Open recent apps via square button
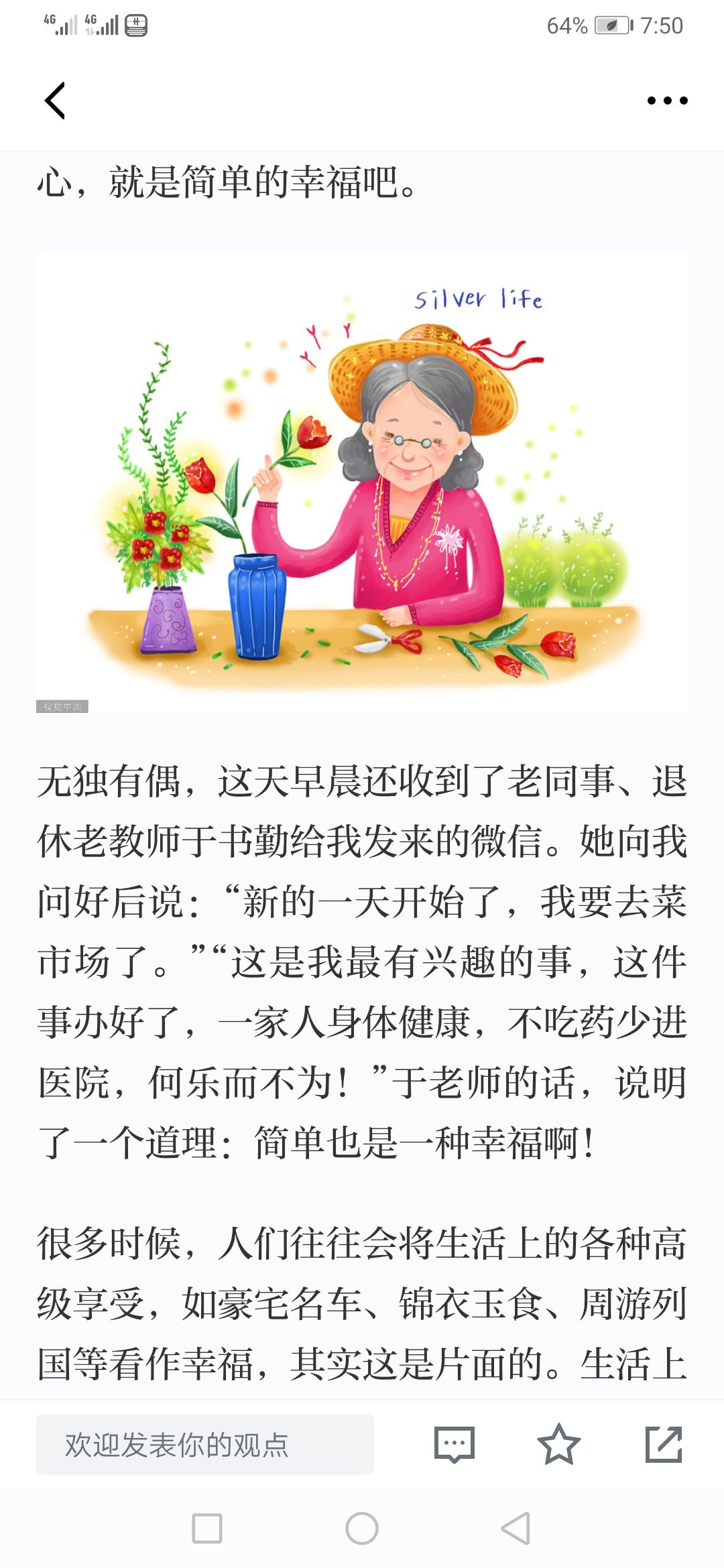 (x=207, y=1528)
